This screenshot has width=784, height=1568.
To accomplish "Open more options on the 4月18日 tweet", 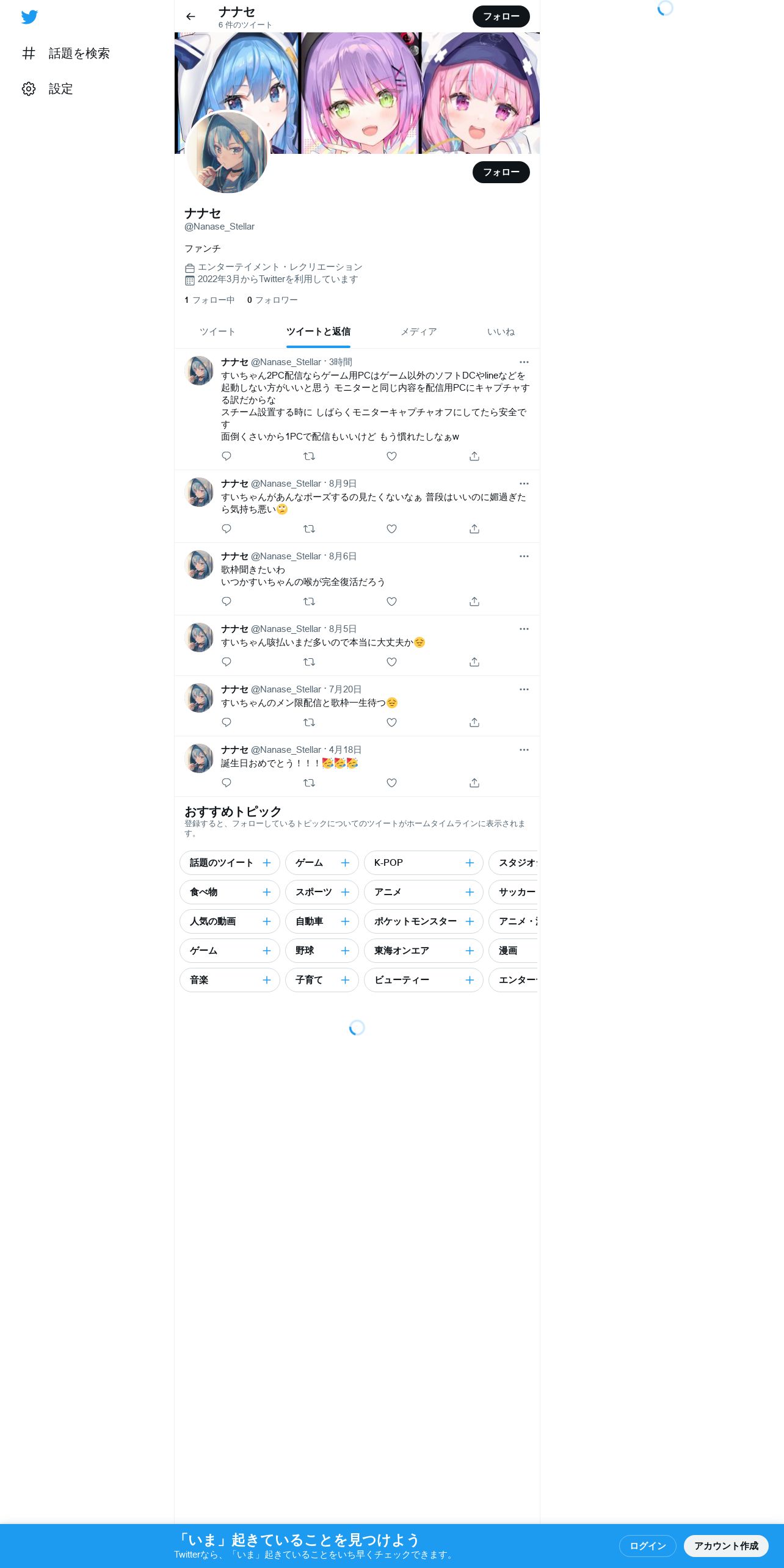I will coord(524,750).
